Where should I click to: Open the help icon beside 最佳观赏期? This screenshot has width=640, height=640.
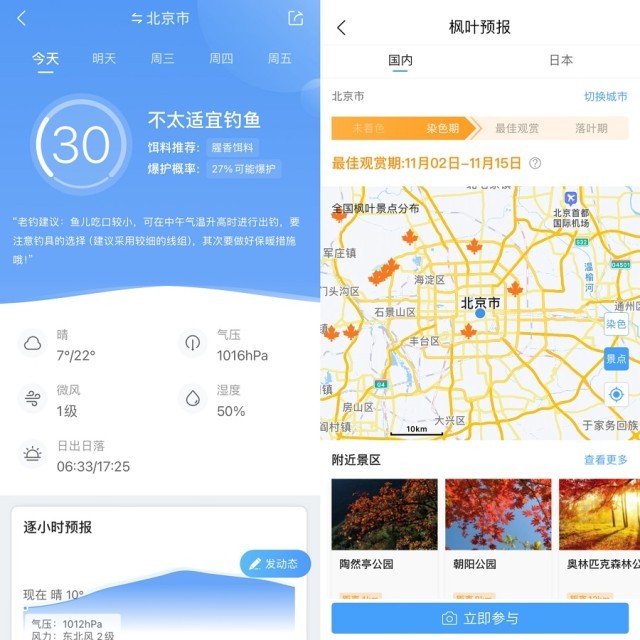535,163
